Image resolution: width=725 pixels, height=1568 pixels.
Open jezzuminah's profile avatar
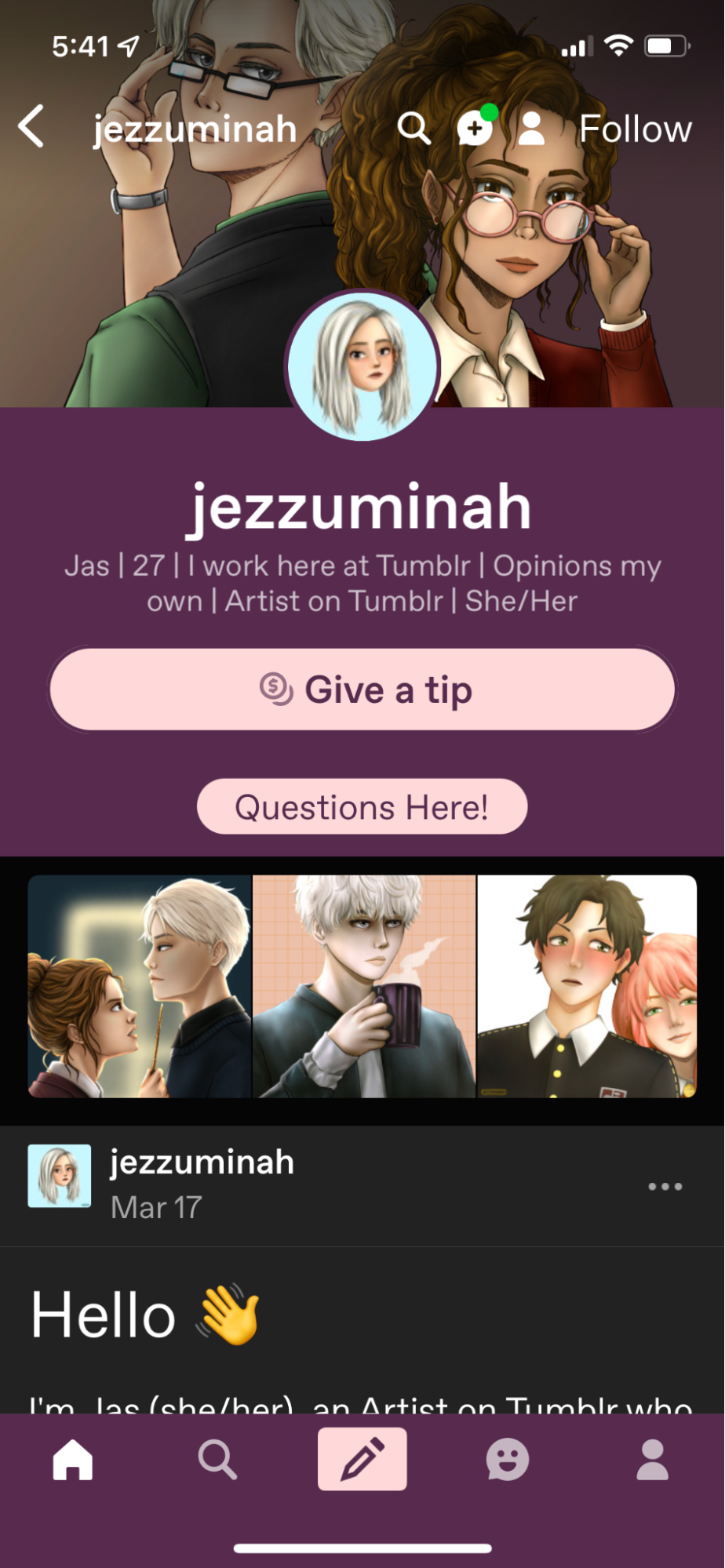pos(362,367)
